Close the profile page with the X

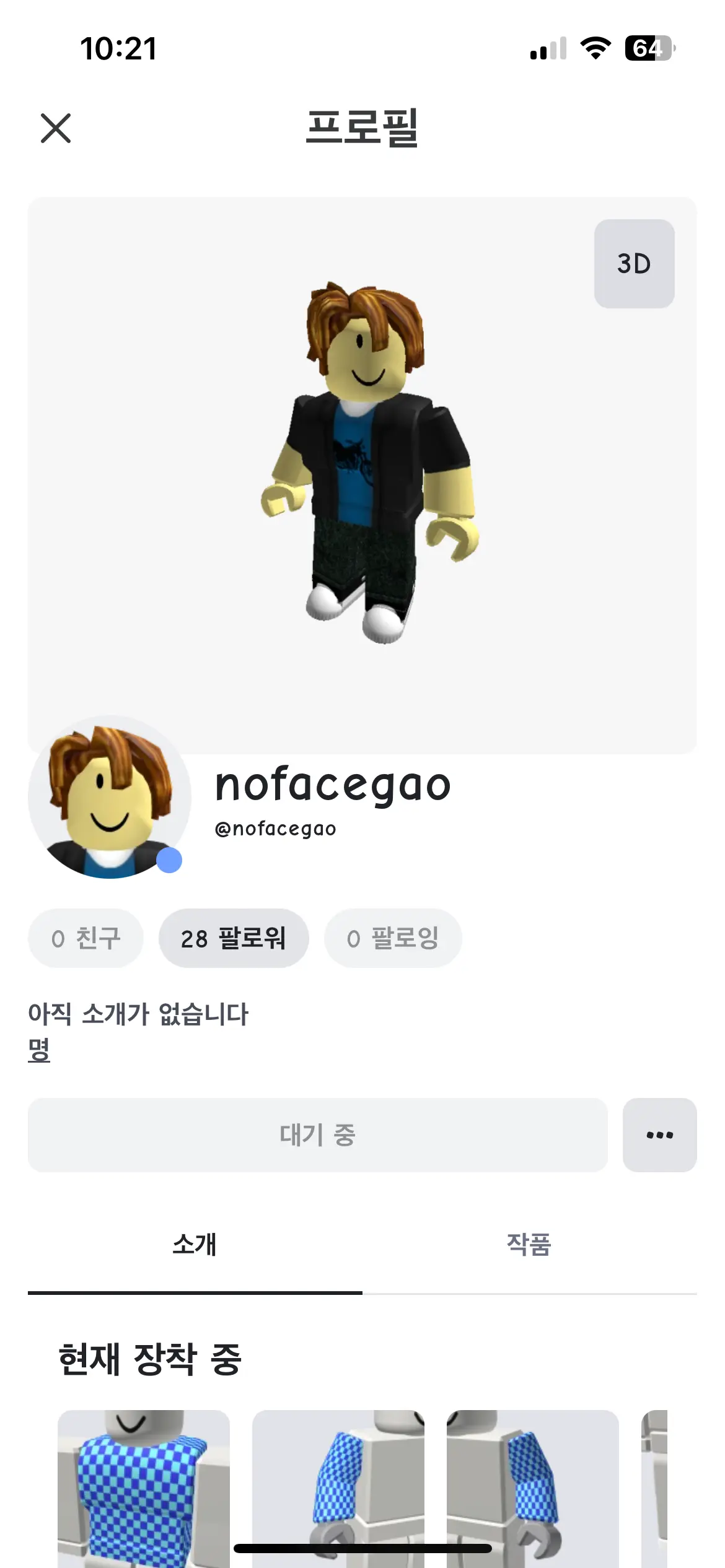(56, 128)
